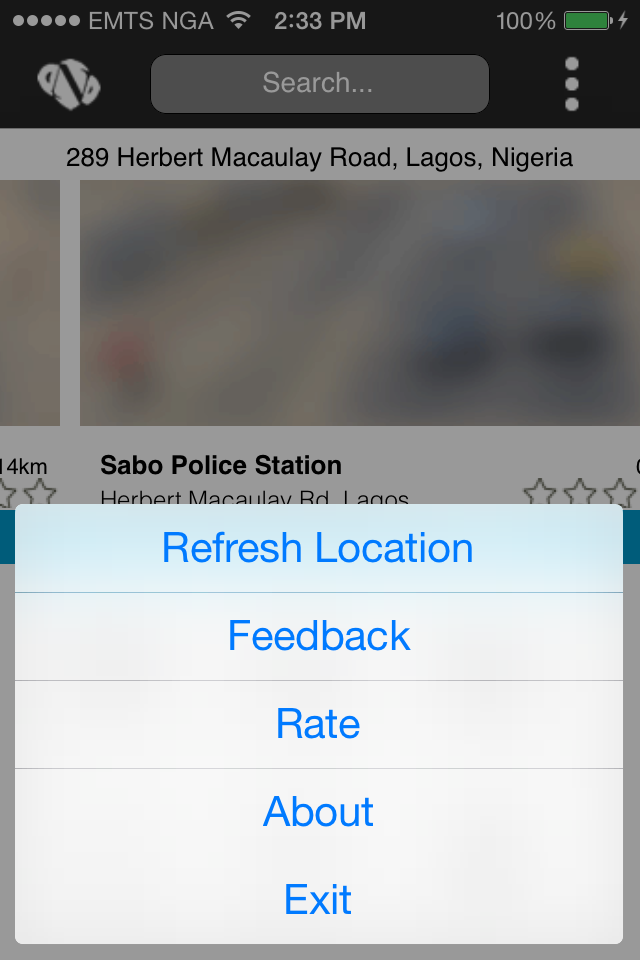Screen dimensions: 640x960
Task: Tap Exit to close the app
Action: (318, 900)
